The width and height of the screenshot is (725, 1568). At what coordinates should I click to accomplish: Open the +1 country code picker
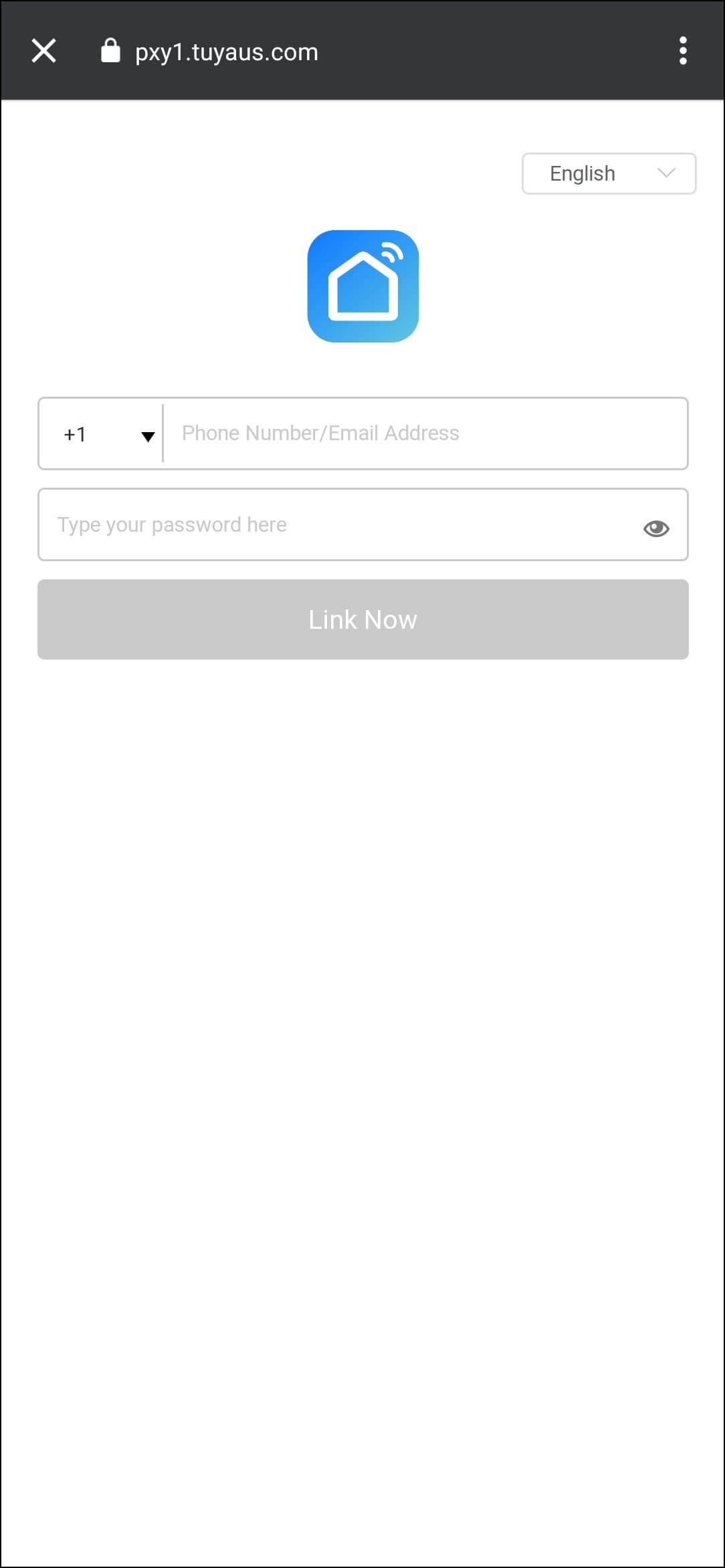click(102, 434)
